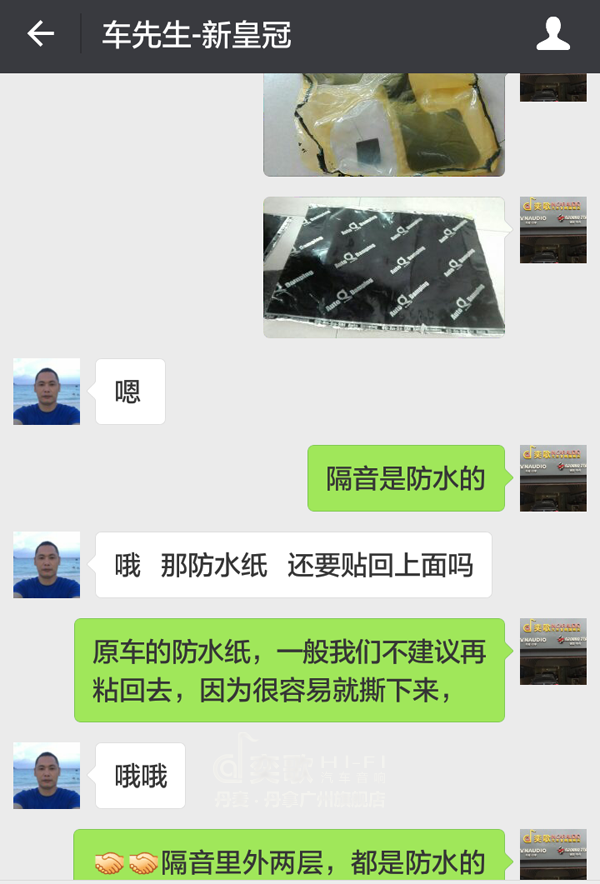Open chat contact profile details

click(553, 35)
